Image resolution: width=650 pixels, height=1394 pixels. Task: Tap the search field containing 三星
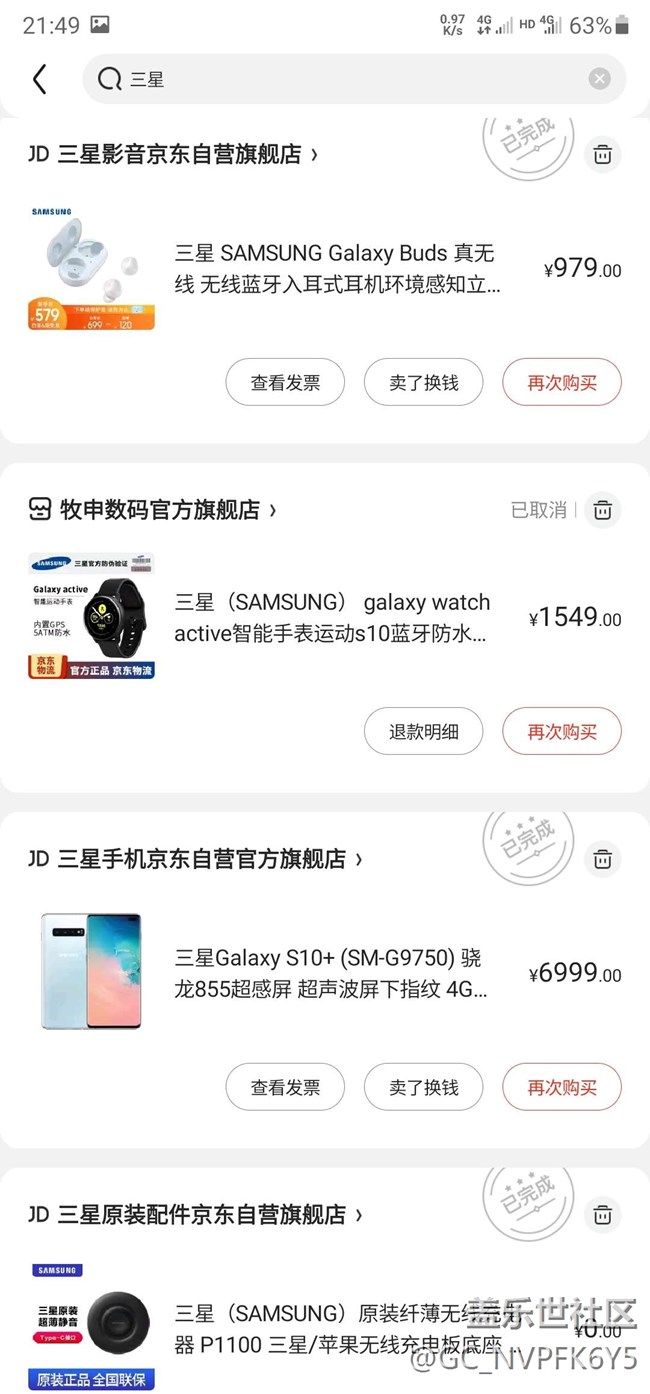point(340,79)
